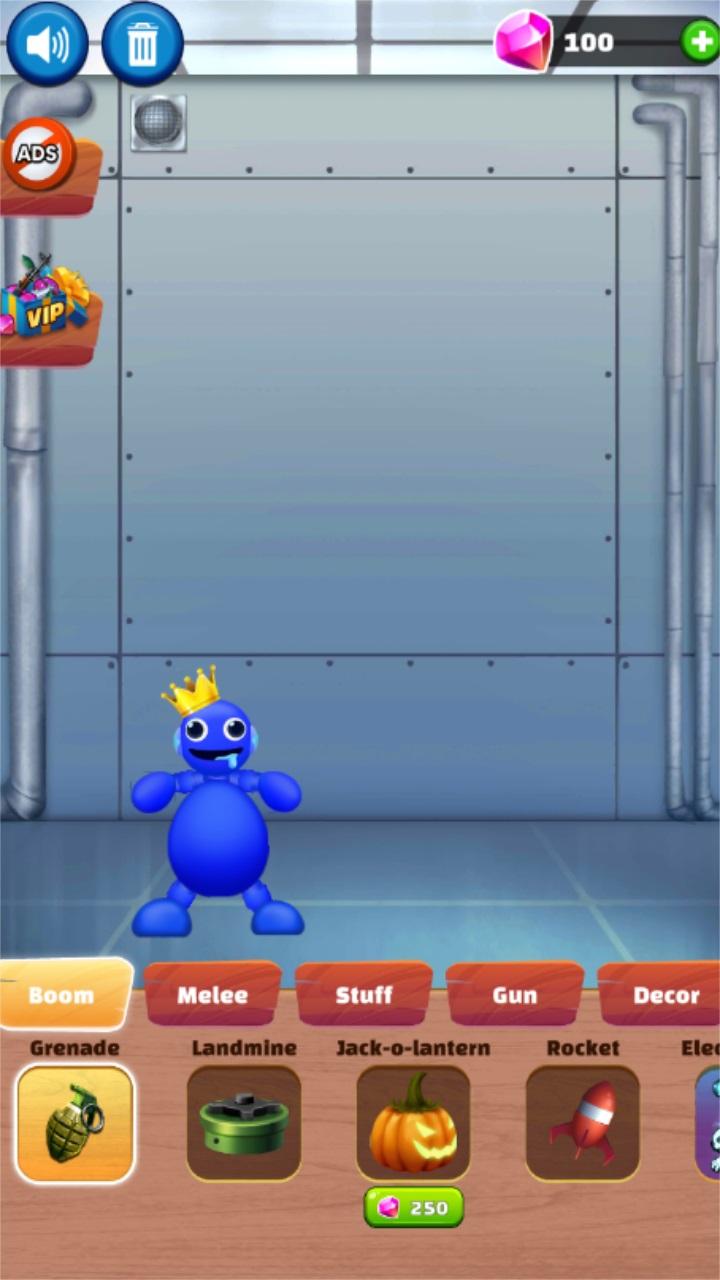The image size is (720, 1280).
Task: Buy the Jack-o-lantern for 250 gems
Action: pyautogui.click(x=412, y=1207)
